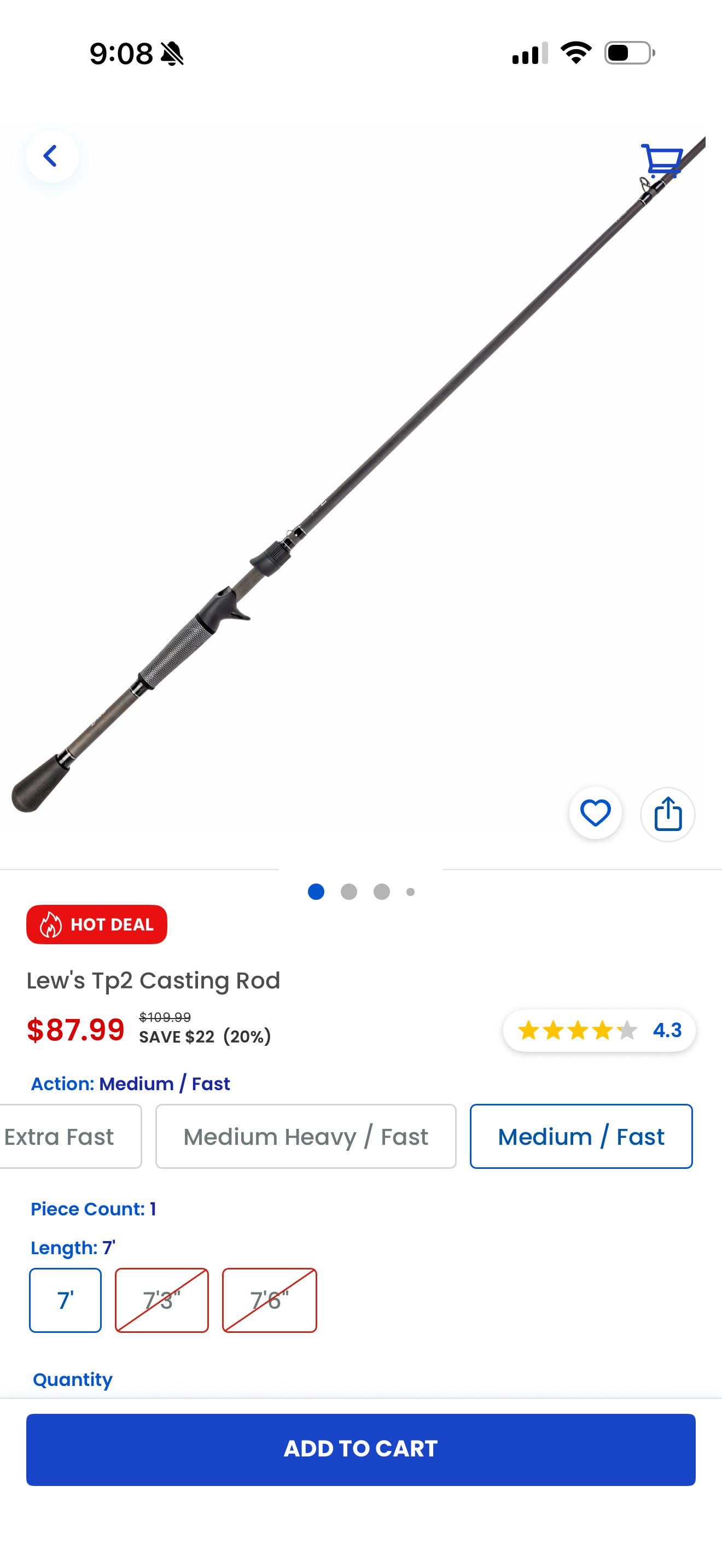Choose Medium Heavy / Fast action
The image size is (722, 1568).
(x=306, y=1137)
